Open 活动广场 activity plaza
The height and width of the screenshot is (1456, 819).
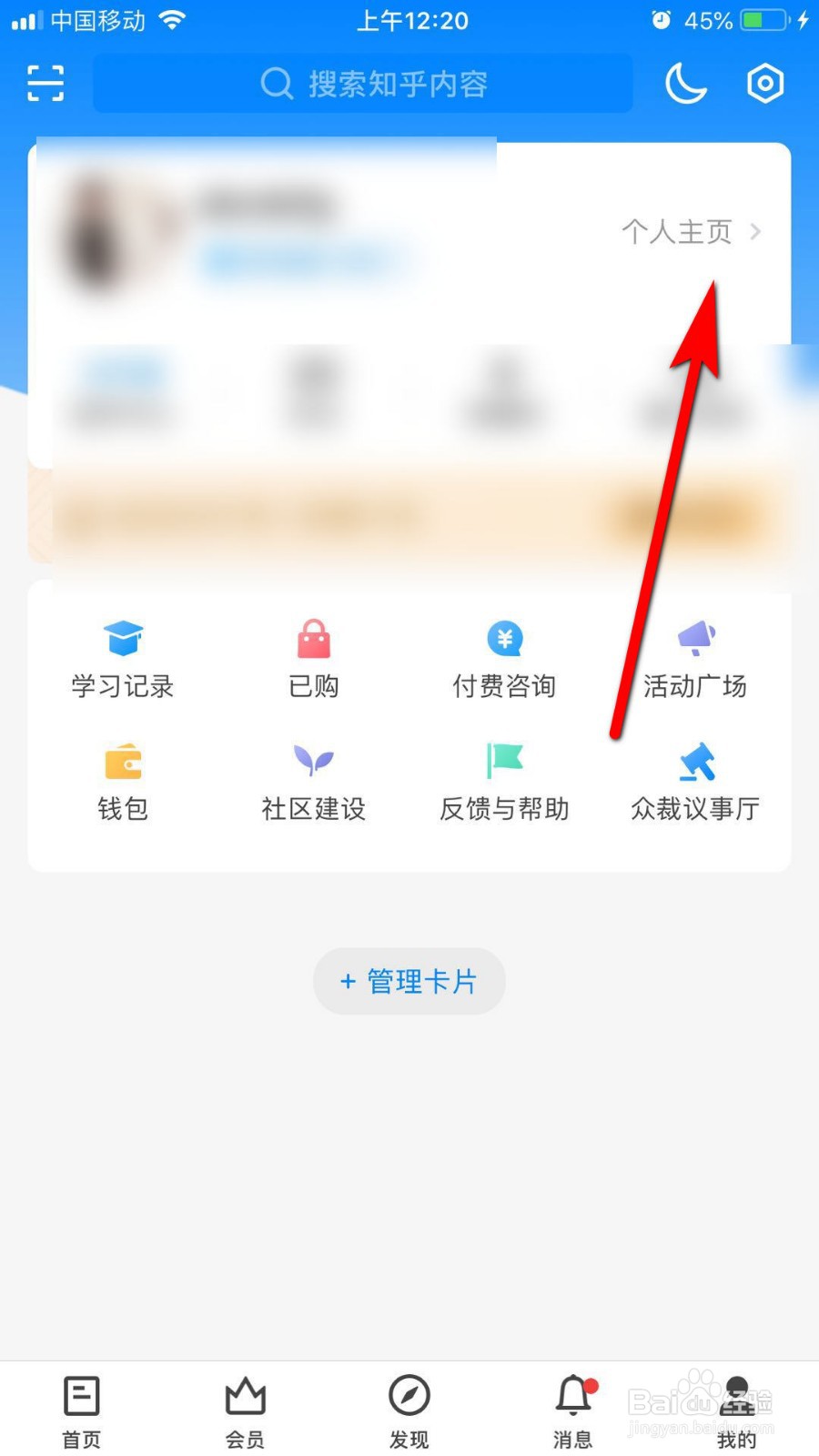click(x=695, y=660)
